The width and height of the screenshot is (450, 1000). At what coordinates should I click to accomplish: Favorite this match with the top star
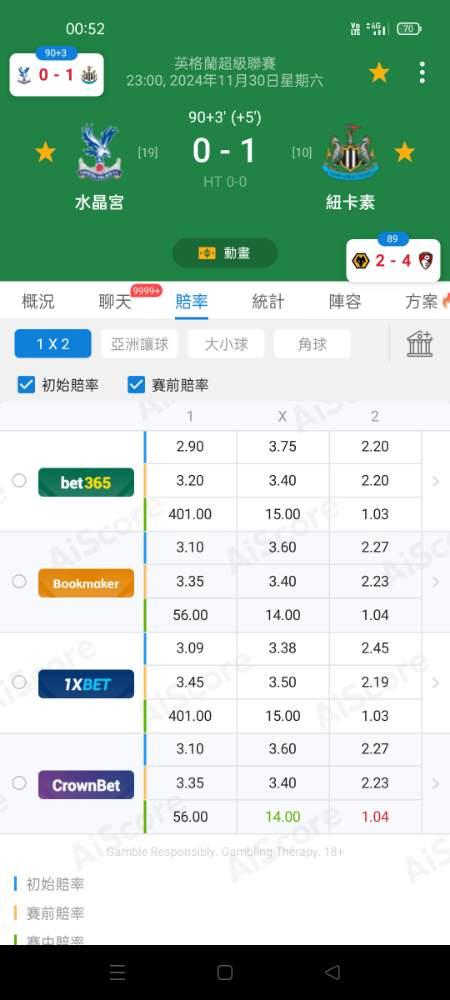click(379, 73)
